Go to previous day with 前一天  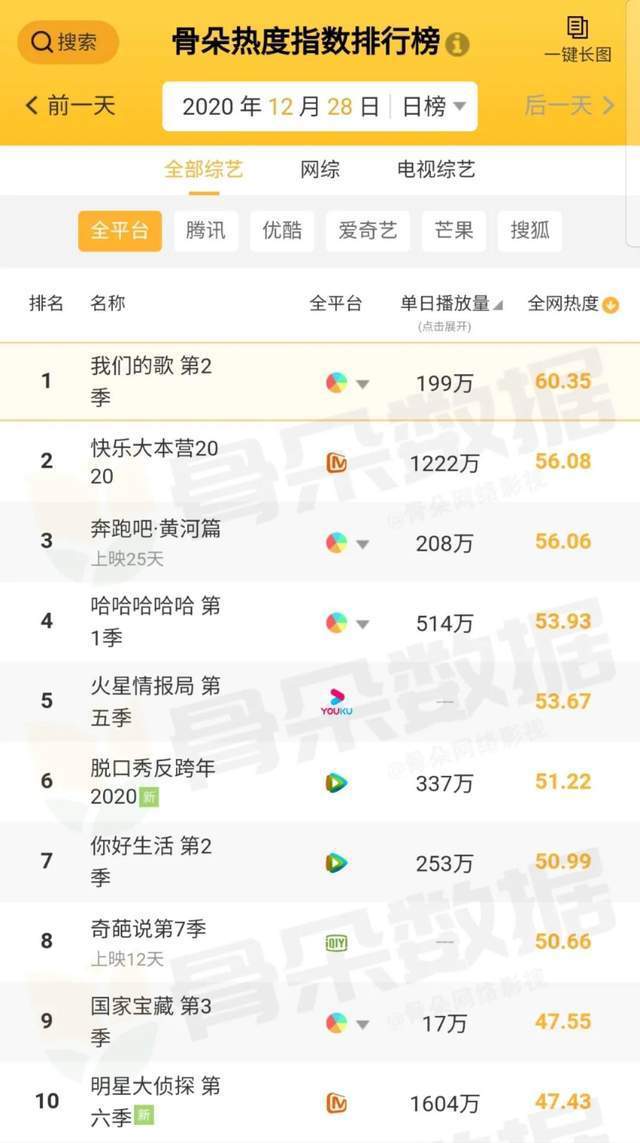click(70, 106)
